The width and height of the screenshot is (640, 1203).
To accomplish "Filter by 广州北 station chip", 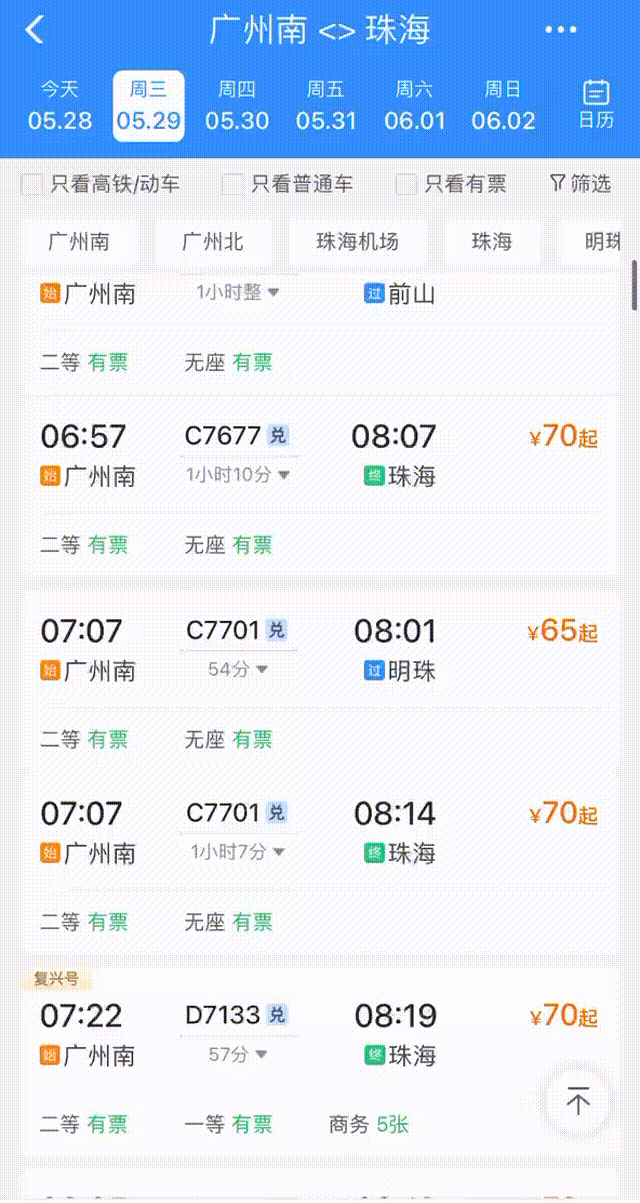I will point(212,241).
